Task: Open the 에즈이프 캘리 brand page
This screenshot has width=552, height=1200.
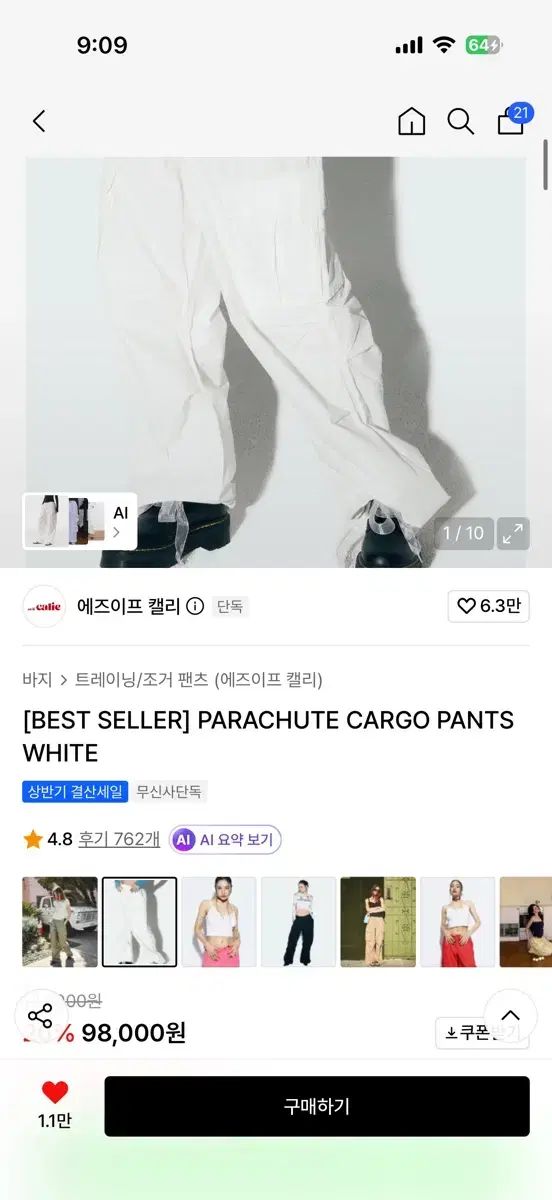Action: tap(129, 606)
